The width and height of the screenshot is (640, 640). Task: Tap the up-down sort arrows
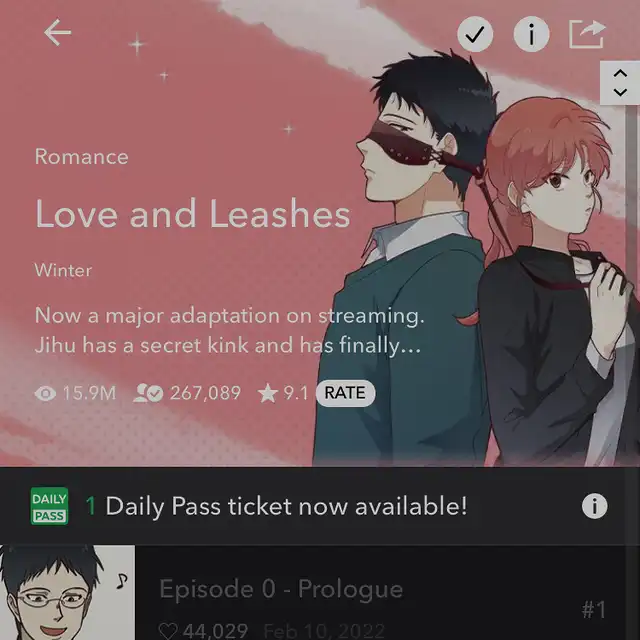pos(619,82)
